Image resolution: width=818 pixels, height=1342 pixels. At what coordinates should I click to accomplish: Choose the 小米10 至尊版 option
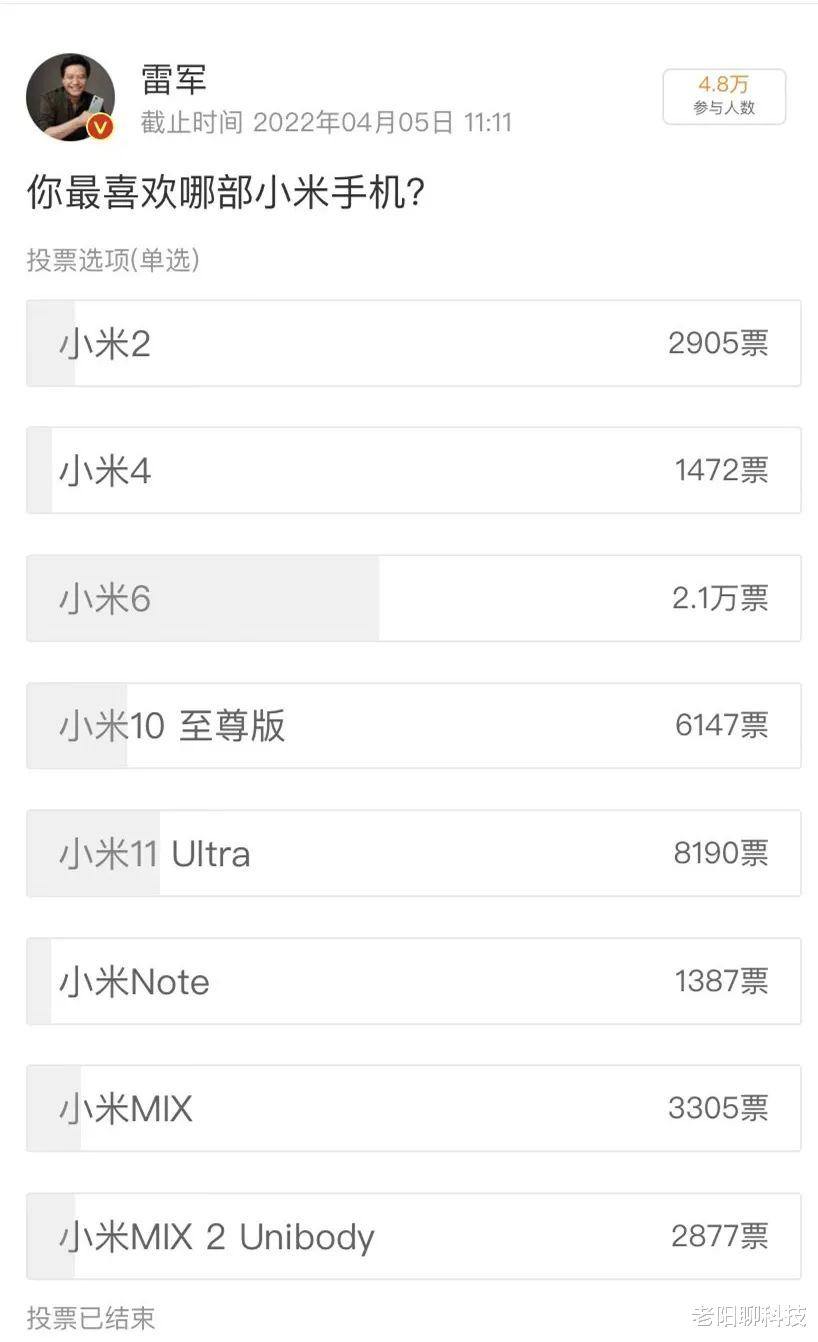coord(410,725)
